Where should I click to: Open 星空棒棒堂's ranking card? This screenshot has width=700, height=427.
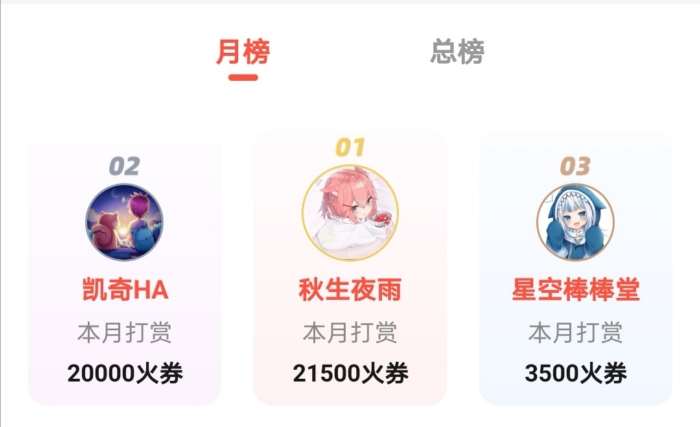coord(575,270)
